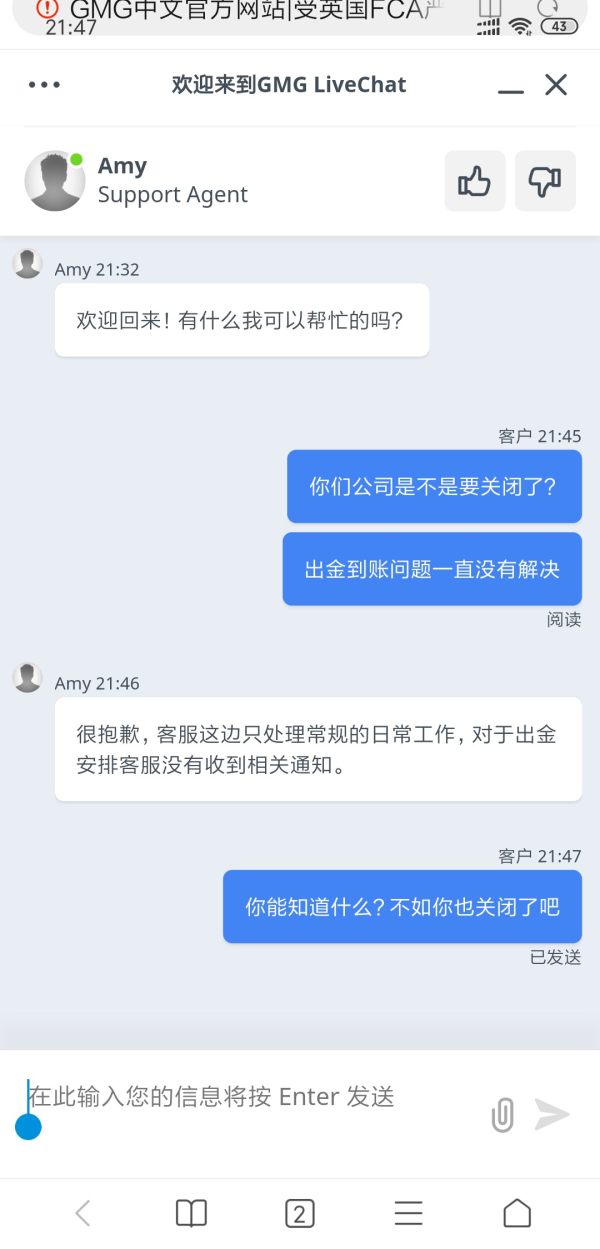Open the LiveChat three-dot options menu

point(44,85)
